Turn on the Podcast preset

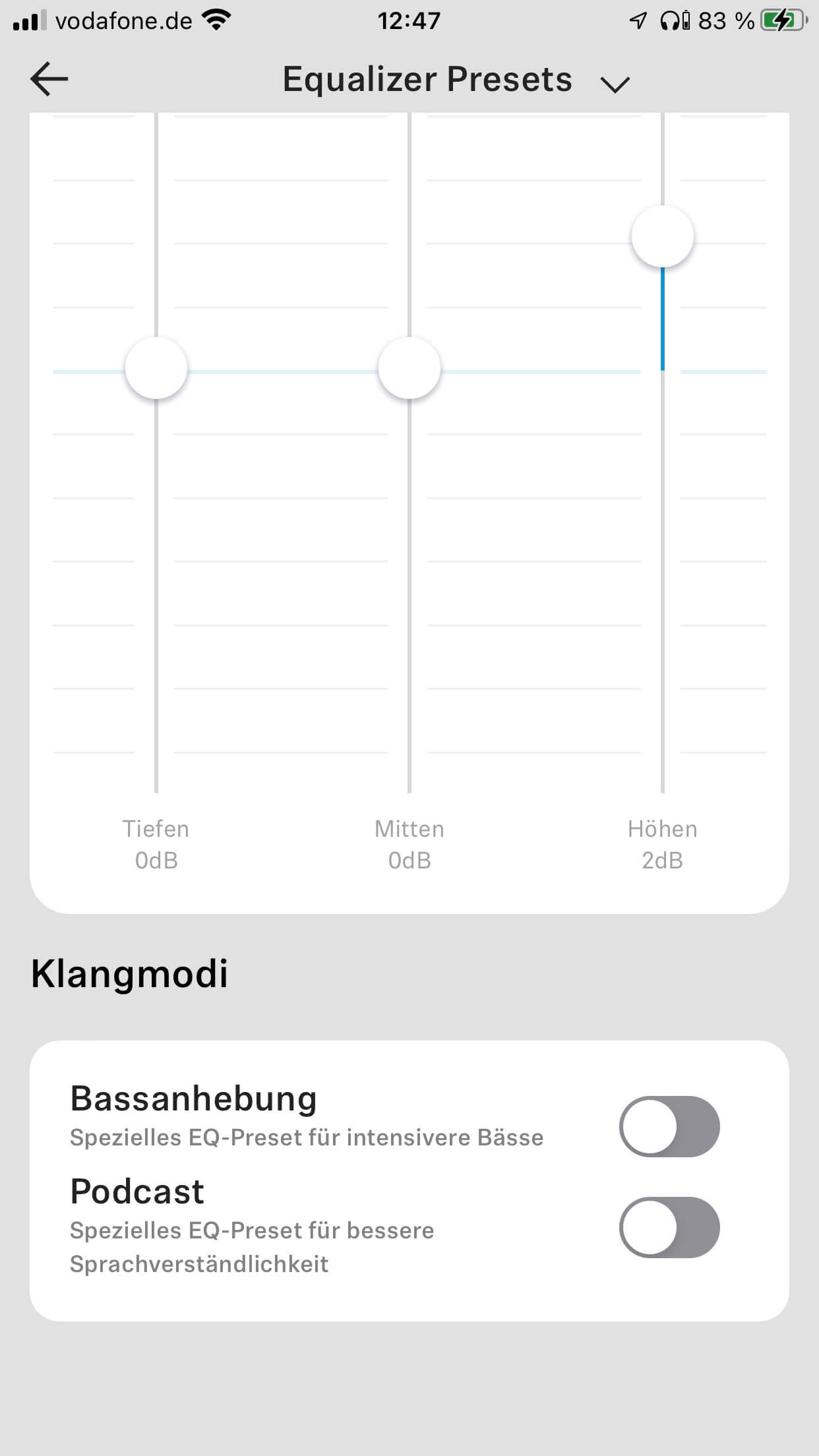[x=669, y=1227]
